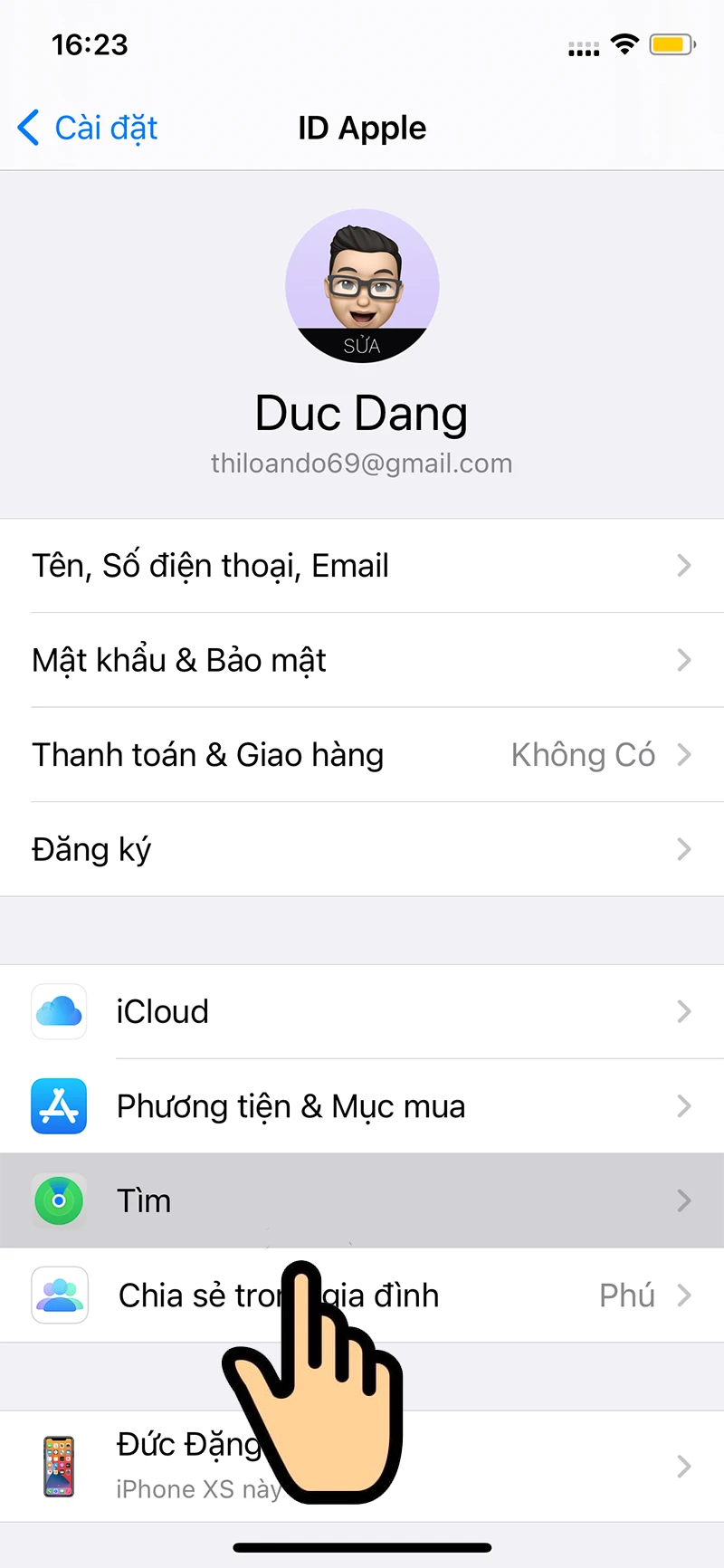Select the App Store icon beside Phương tiện & Mục mua
The width and height of the screenshot is (724, 1568).
pos(58,1106)
